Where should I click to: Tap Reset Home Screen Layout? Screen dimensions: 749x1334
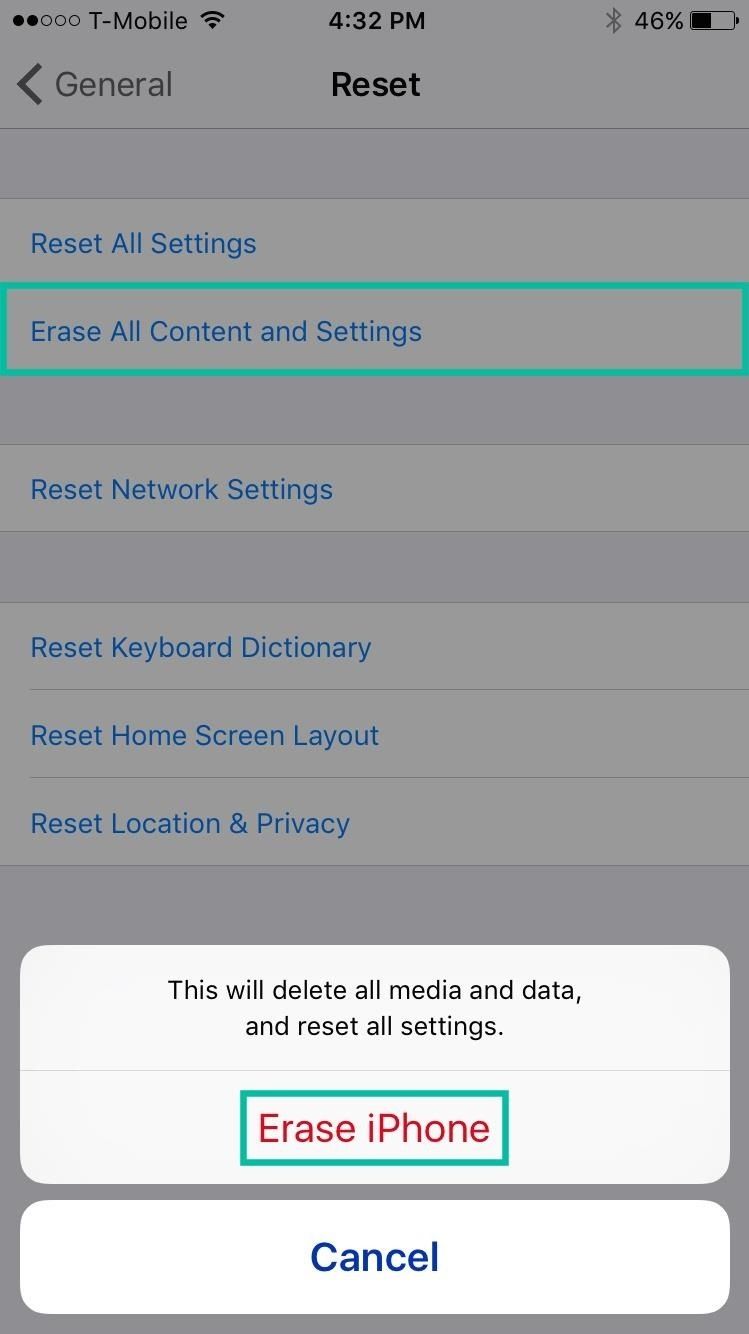point(204,735)
